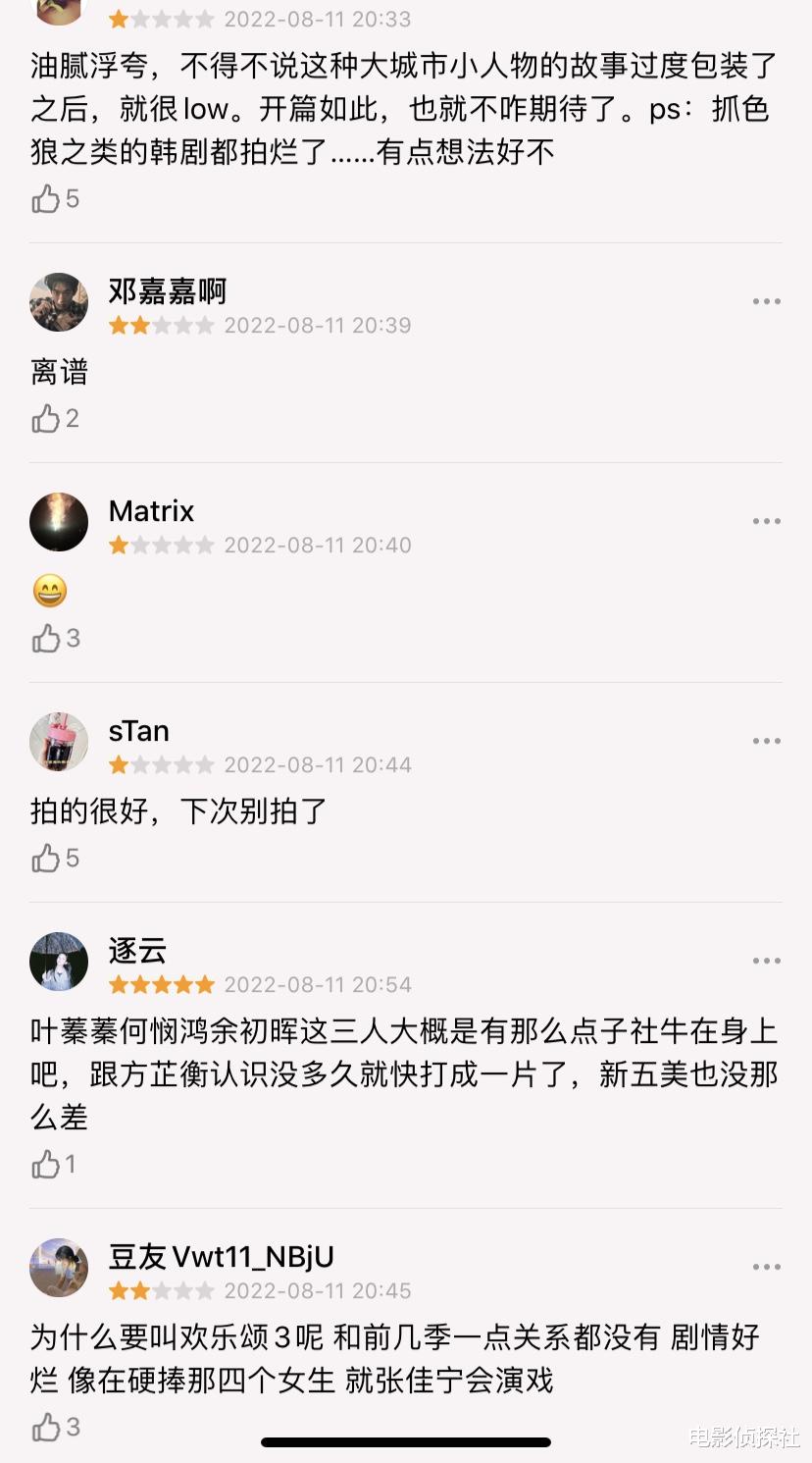Click the 离谱 comment text
Image resolution: width=812 pixels, height=1463 pixels.
(59, 372)
